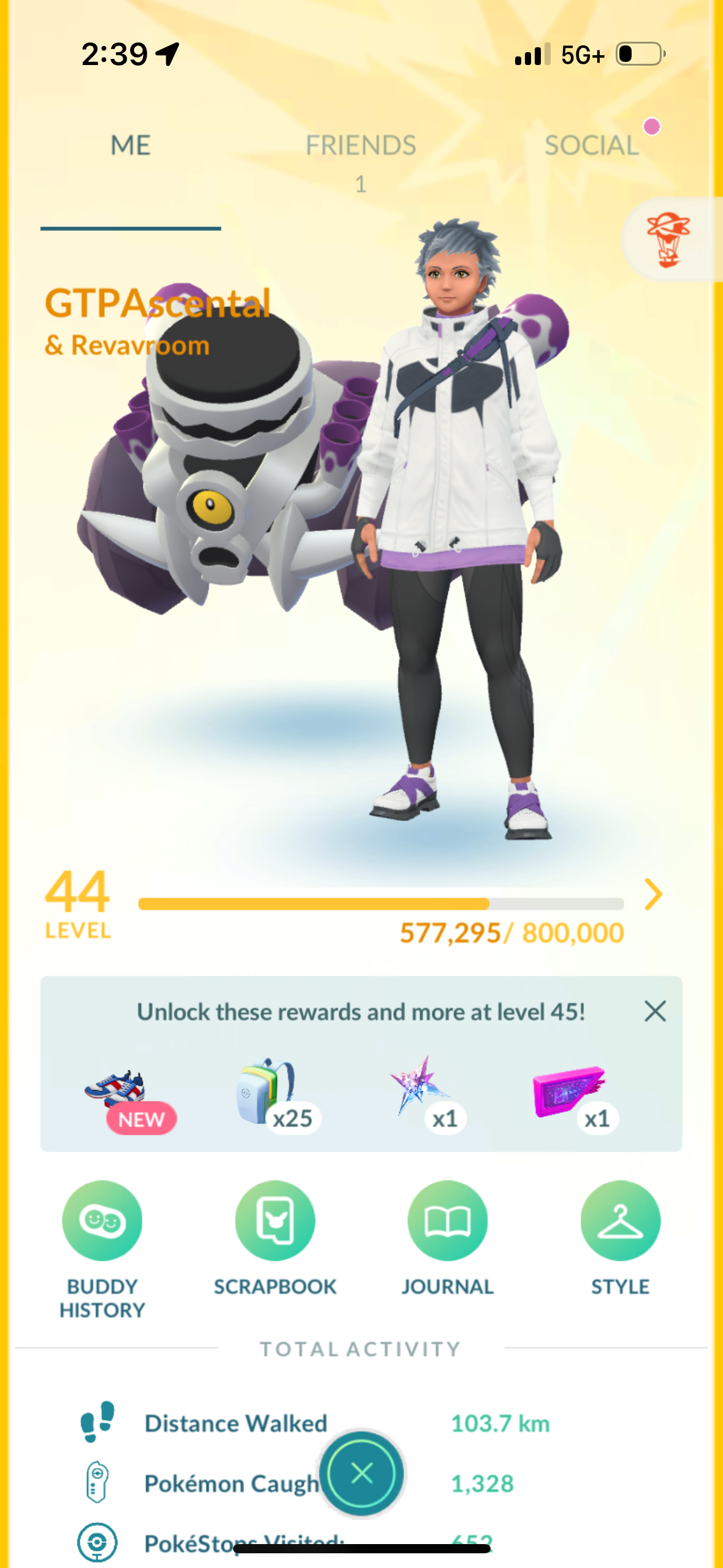
Task: Close the profile with the X button
Action: click(361, 1474)
